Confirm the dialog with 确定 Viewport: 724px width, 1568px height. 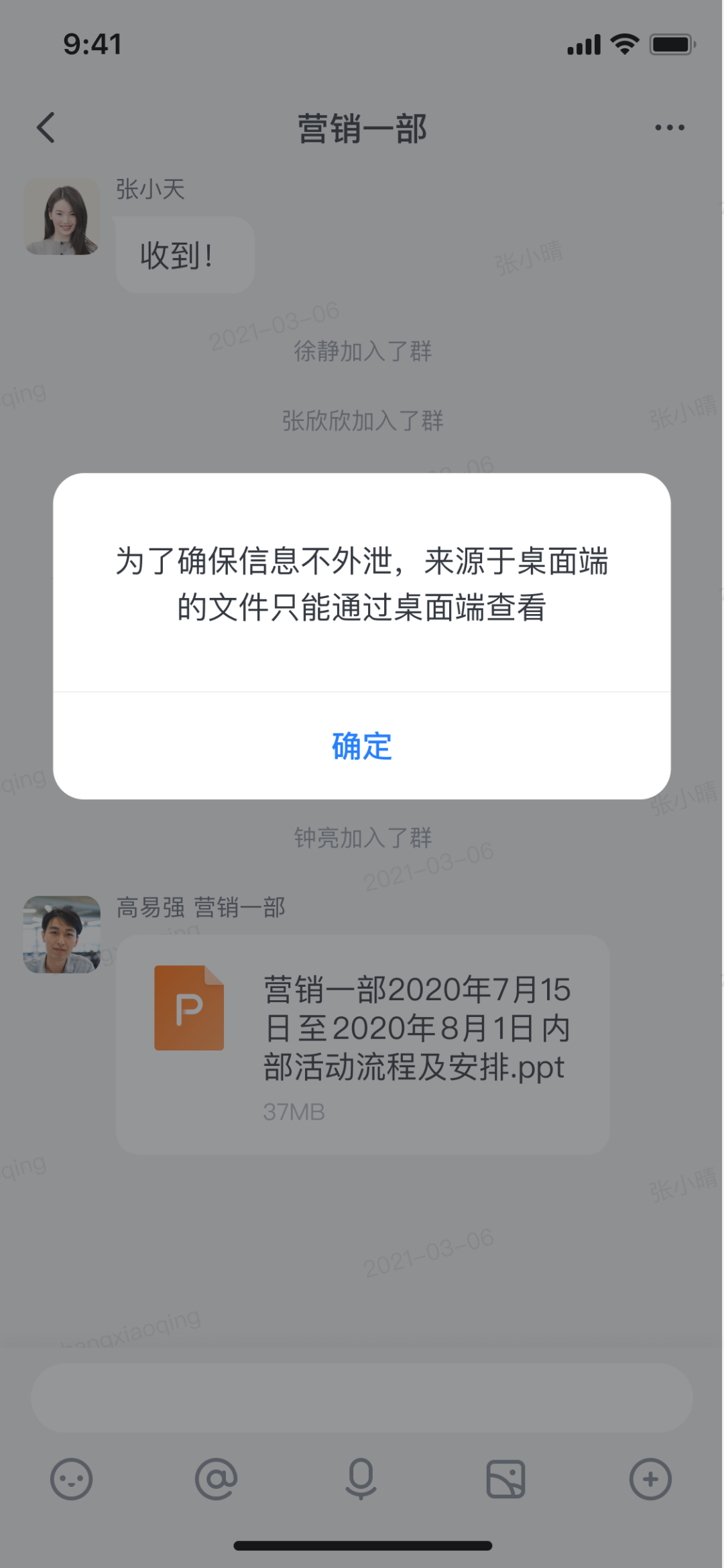(x=362, y=745)
